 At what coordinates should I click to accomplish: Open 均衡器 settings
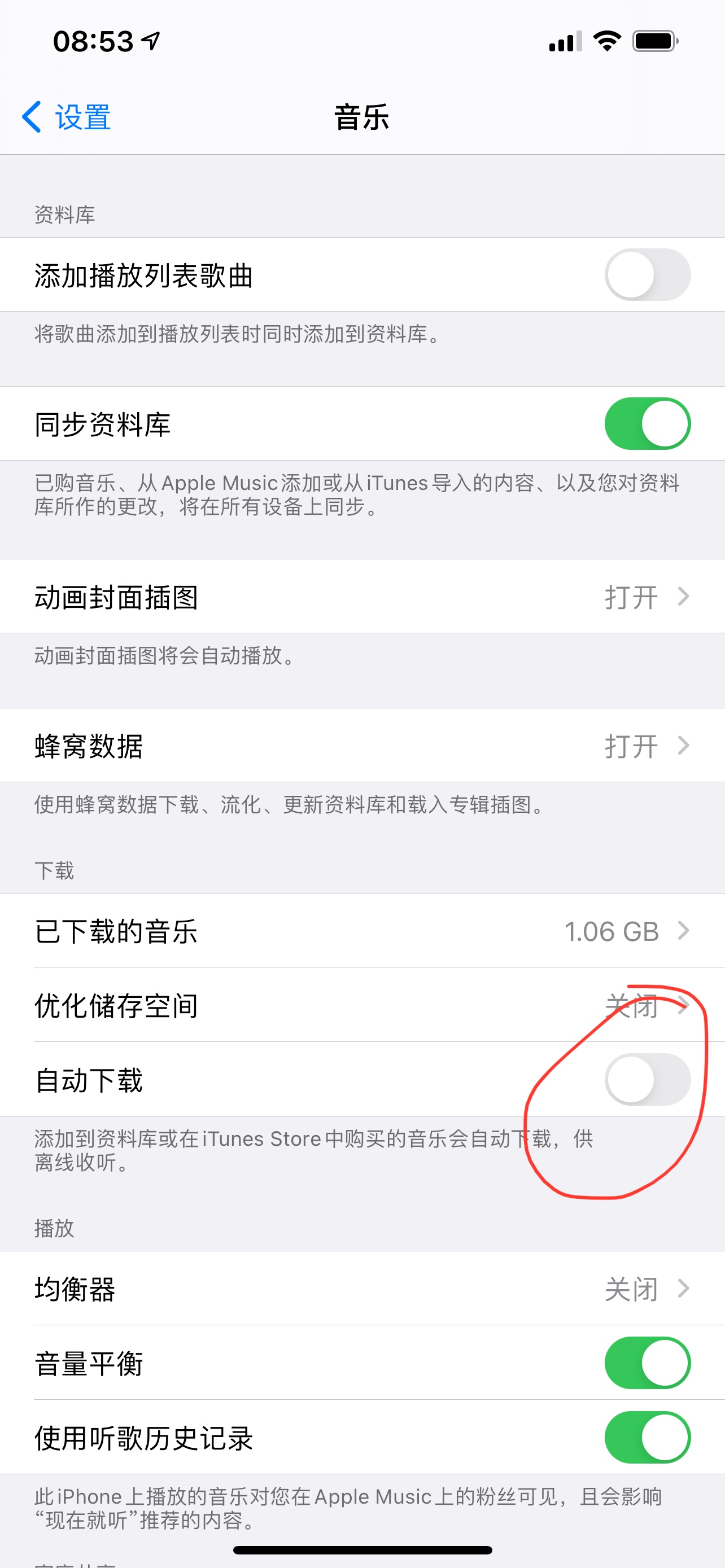point(362,1289)
